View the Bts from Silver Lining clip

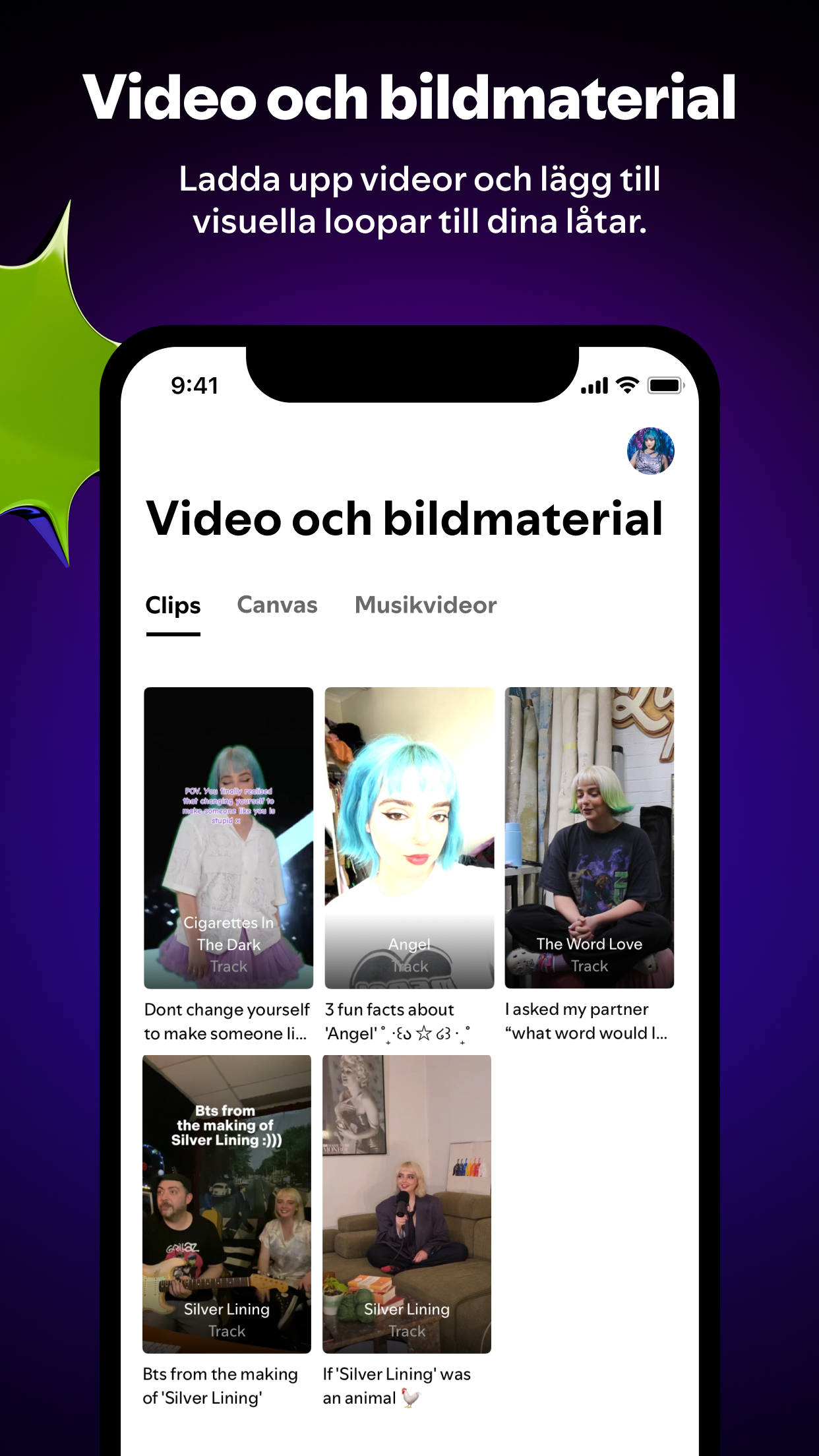[x=227, y=1187]
